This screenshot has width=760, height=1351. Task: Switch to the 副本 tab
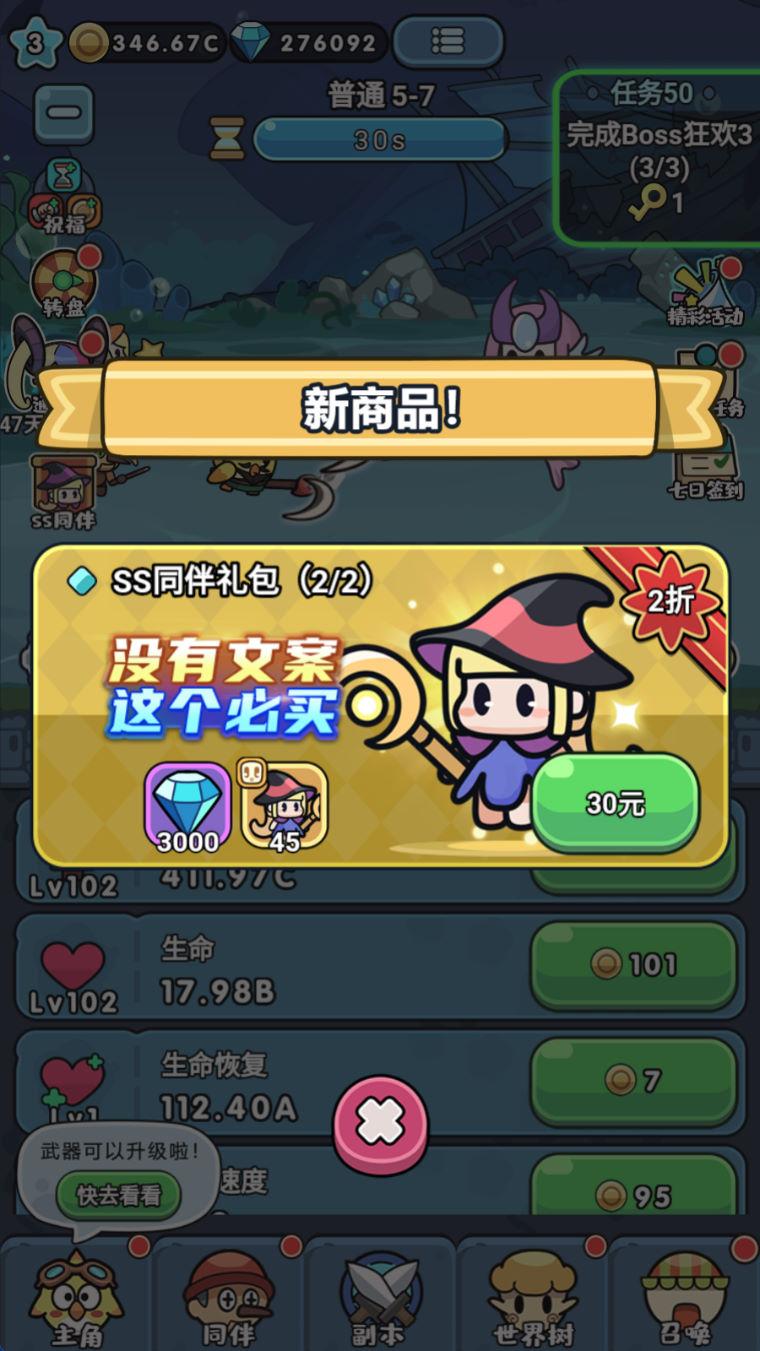[x=380, y=1295]
